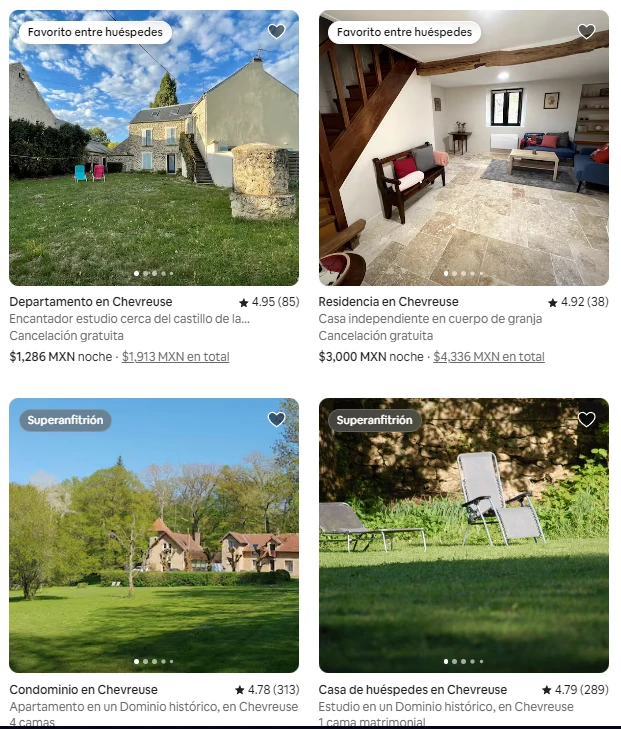Image resolution: width=621 pixels, height=729 pixels.
Task: Save Departamento en Chevreuse to favorites
Action: pyautogui.click(x=277, y=32)
